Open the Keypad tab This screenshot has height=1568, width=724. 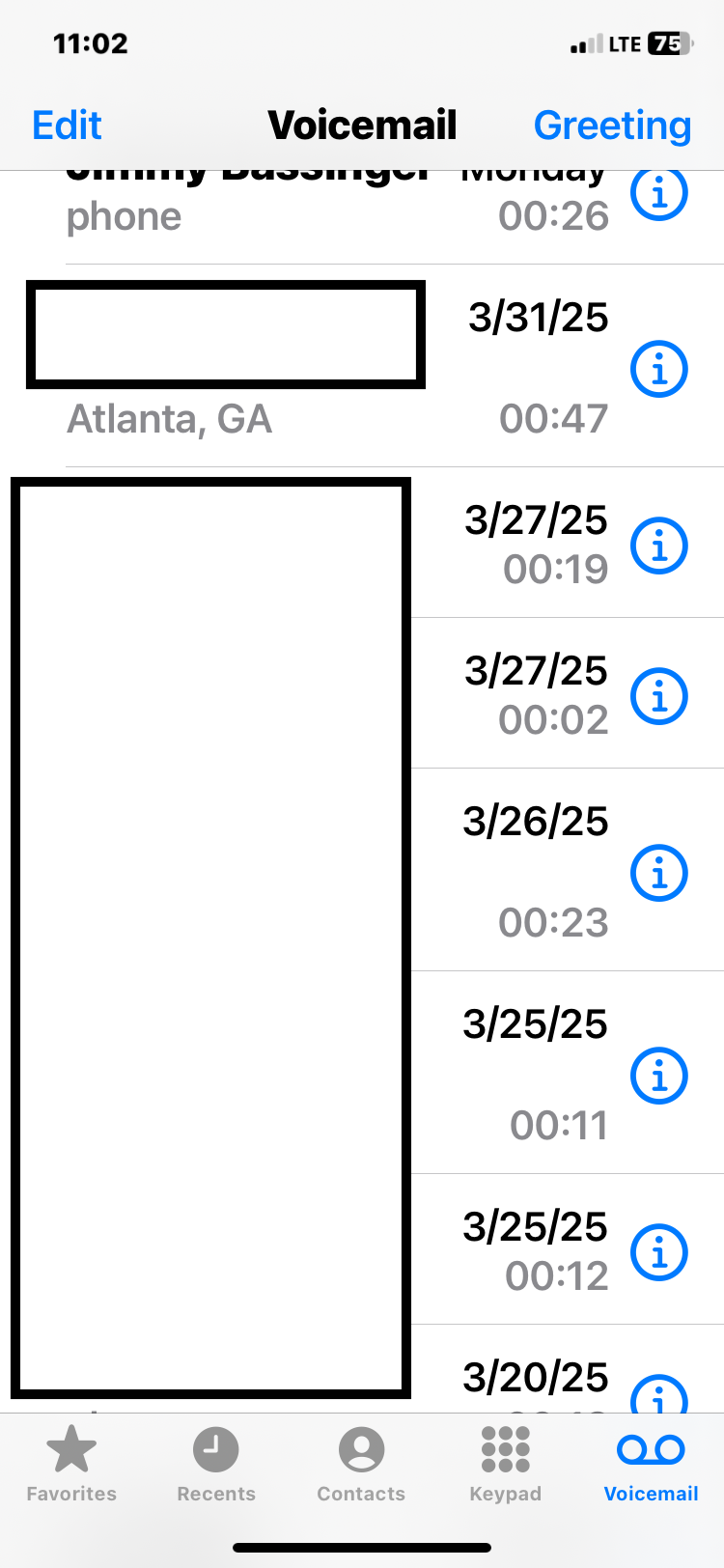coord(505,1465)
